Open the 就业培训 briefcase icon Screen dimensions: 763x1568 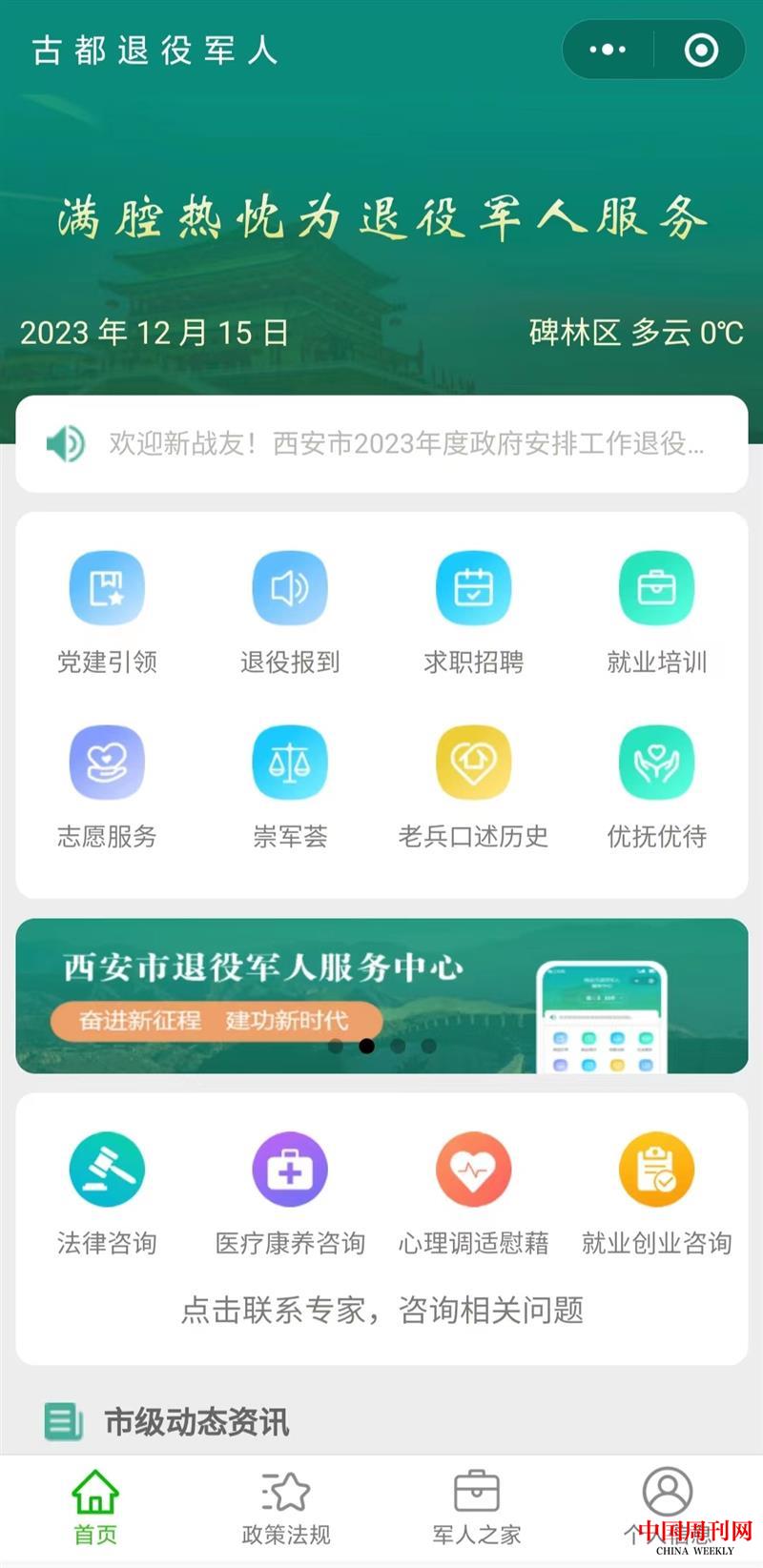click(656, 588)
